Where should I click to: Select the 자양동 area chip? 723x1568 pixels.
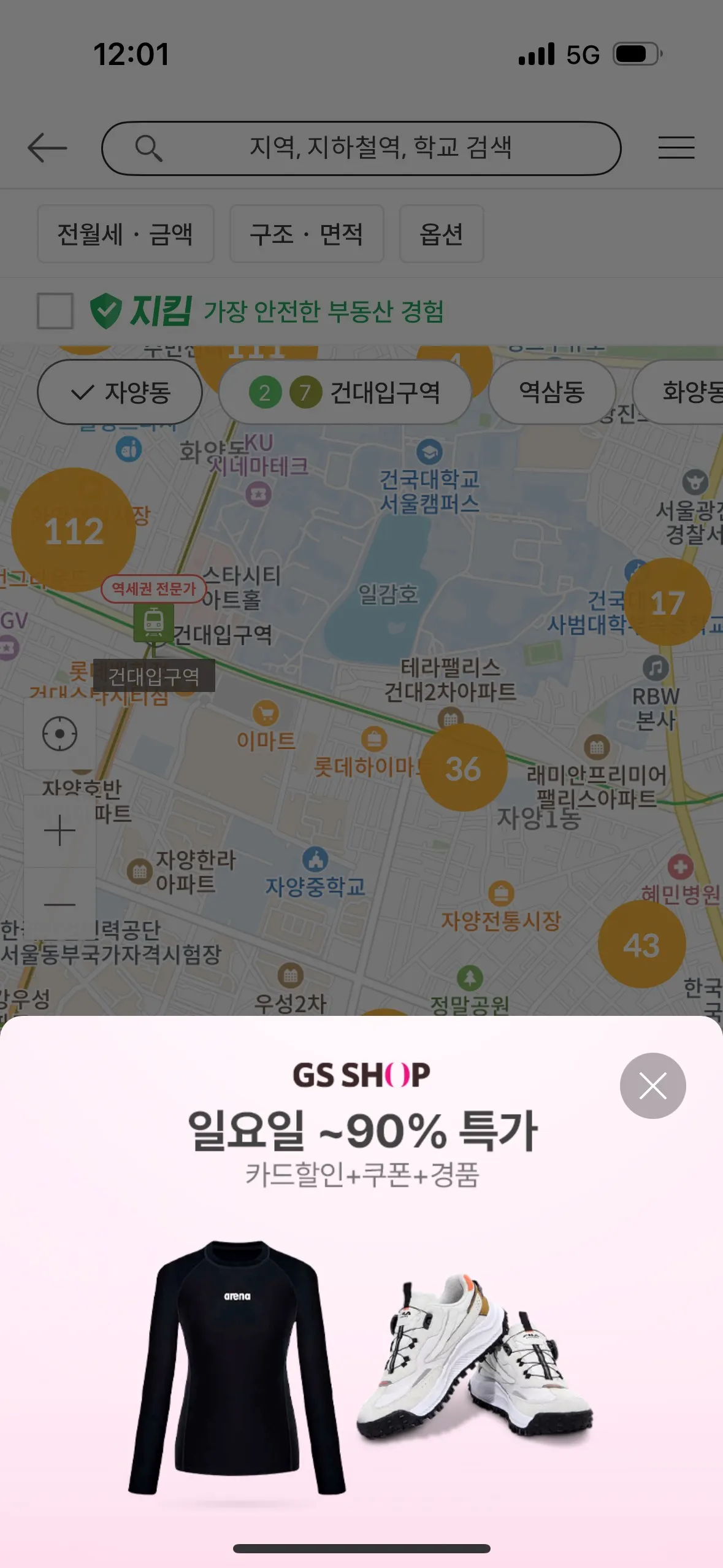120,392
